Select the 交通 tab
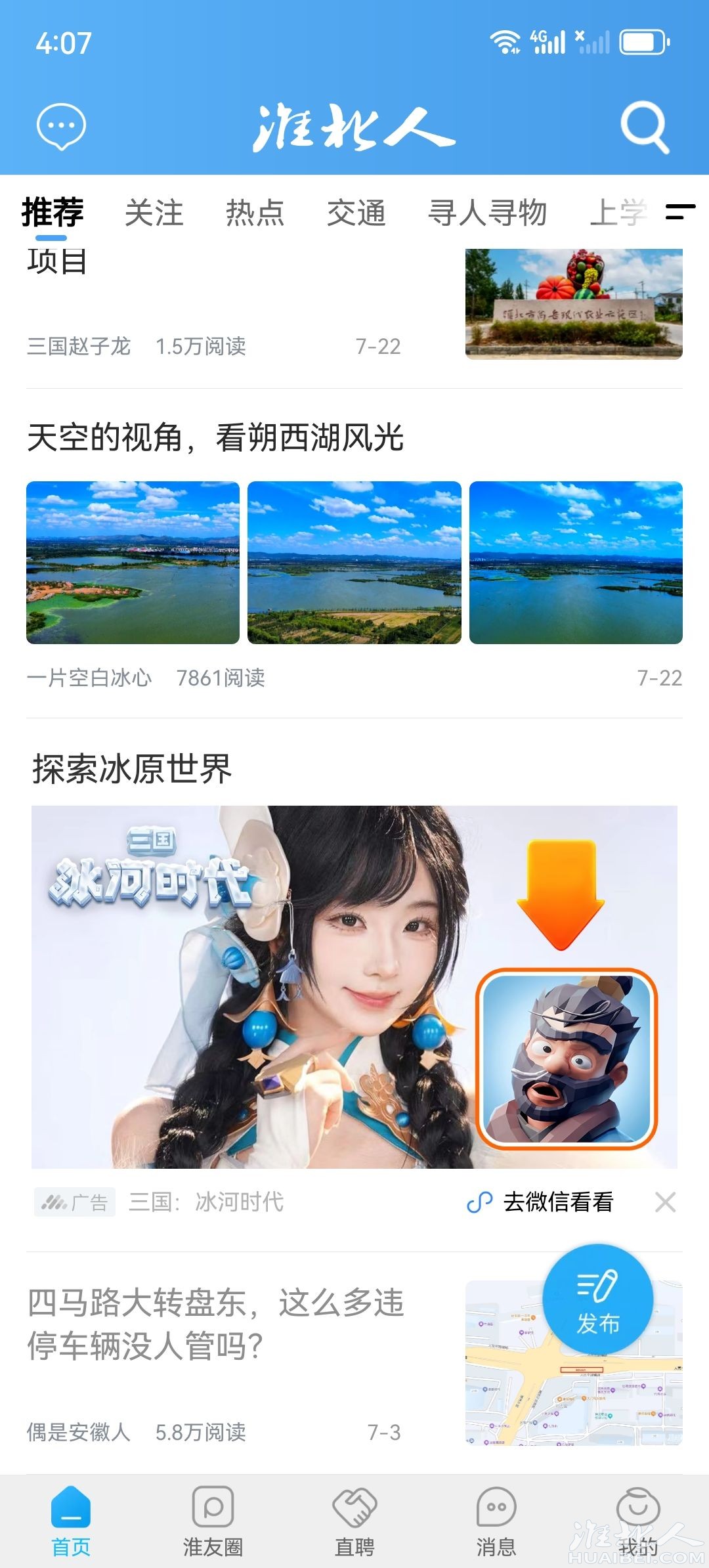Viewport: 709px width, 1568px height. [356, 213]
